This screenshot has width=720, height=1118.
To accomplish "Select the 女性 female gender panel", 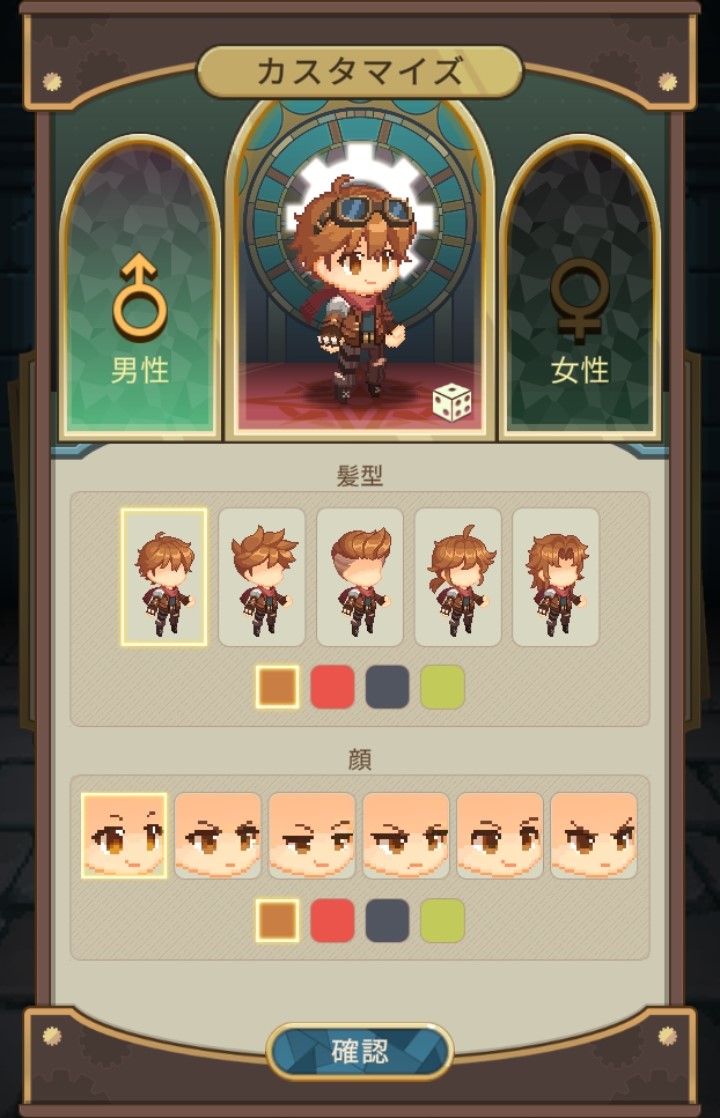I will tap(580, 290).
